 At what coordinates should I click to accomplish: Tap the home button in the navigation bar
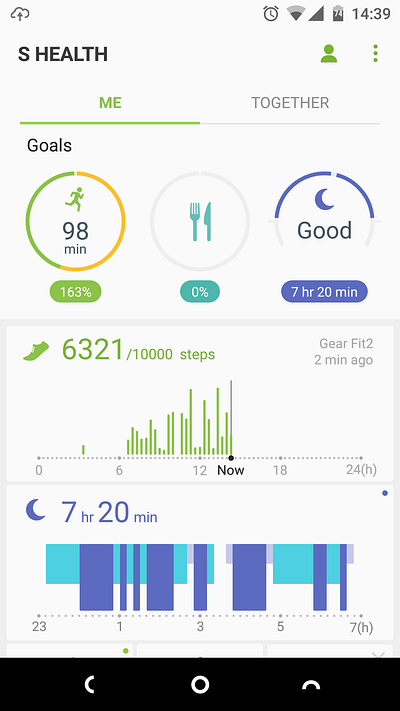click(x=200, y=684)
